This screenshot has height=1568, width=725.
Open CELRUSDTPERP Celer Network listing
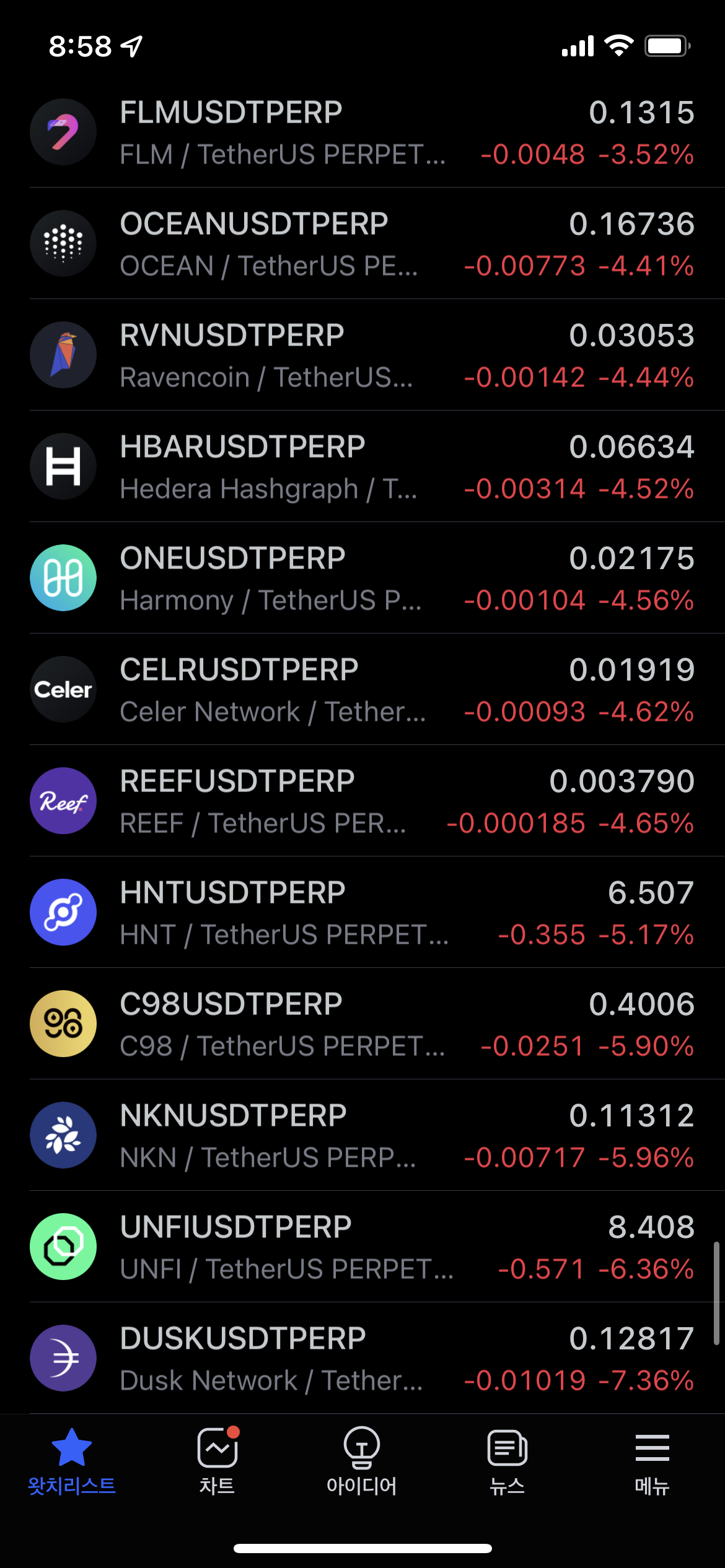[362, 689]
